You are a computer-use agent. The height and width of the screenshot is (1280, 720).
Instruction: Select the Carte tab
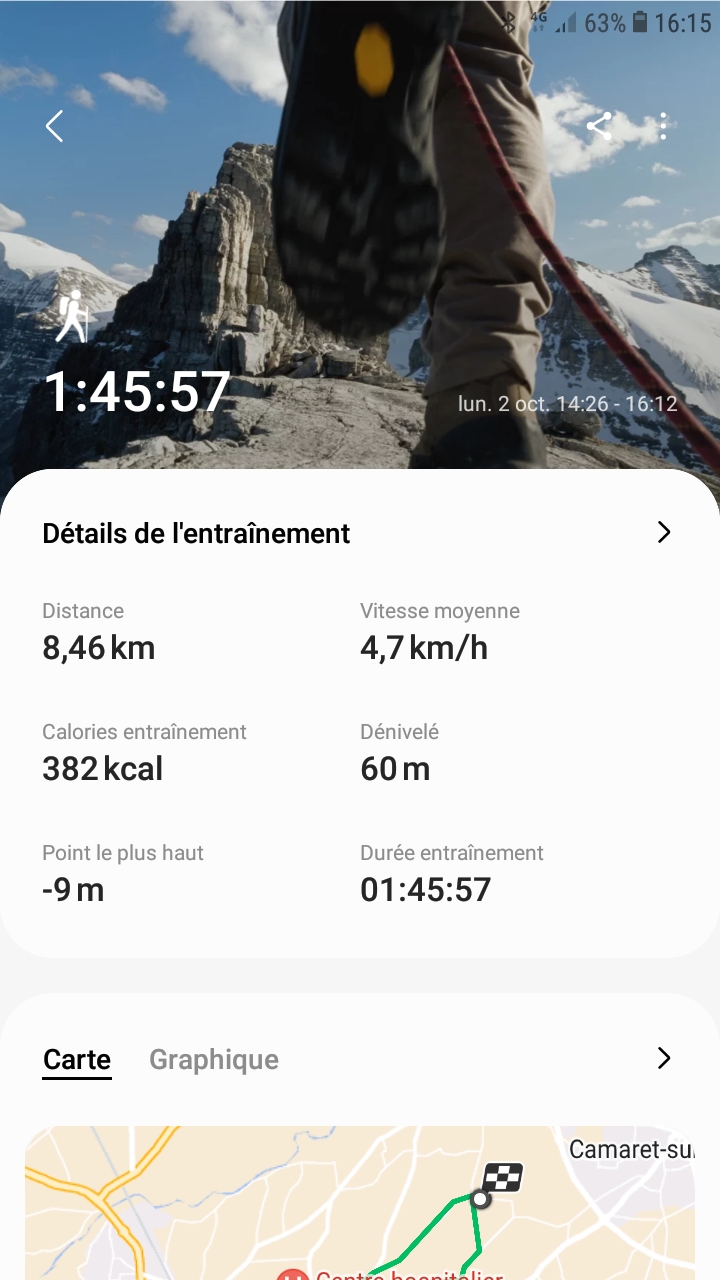(77, 1059)
